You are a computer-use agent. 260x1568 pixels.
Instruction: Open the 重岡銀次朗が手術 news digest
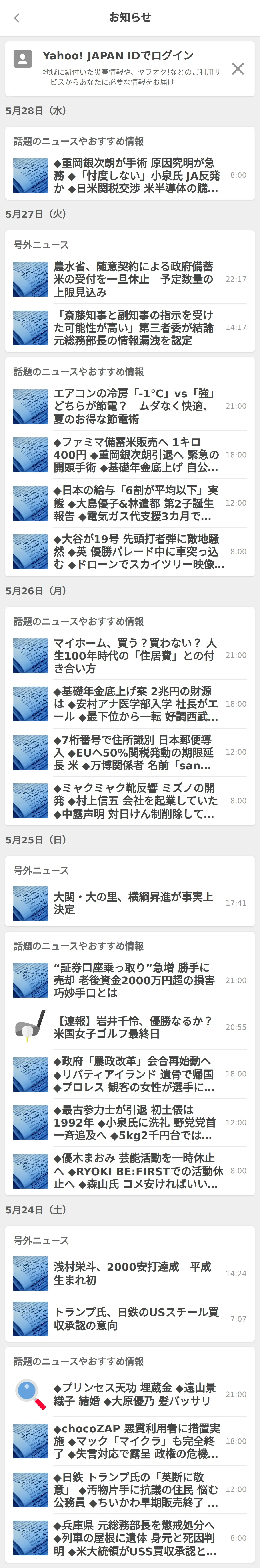[130, 176]
